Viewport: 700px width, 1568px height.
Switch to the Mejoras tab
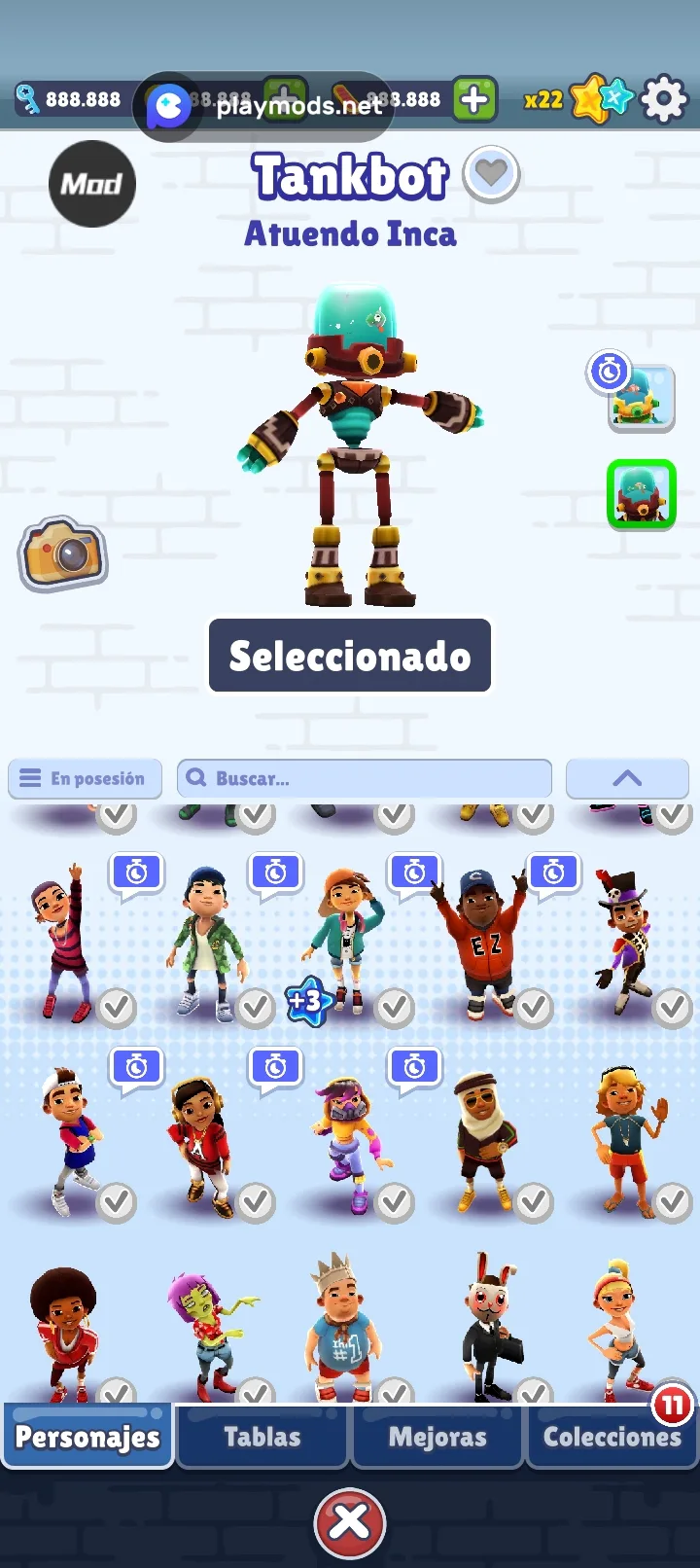point(437,1437)
